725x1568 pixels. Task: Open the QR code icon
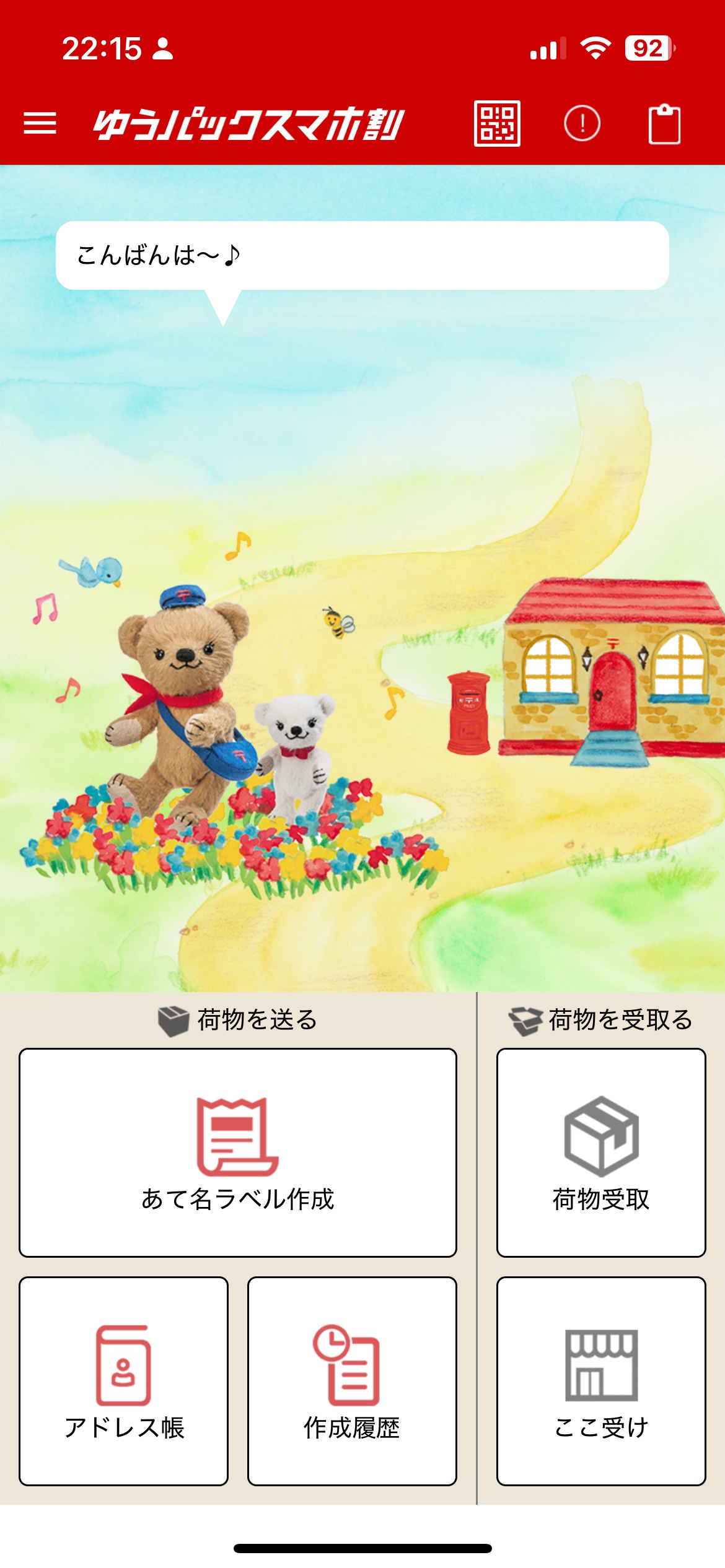[x=497, y=123]
